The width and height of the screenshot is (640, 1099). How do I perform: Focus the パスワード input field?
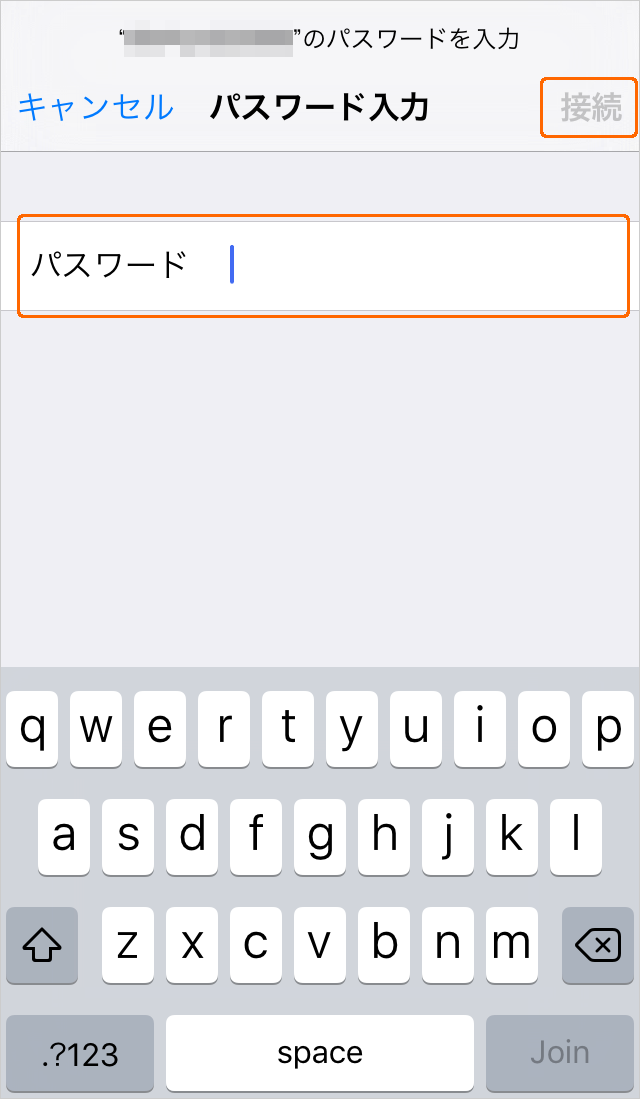click(320, 266)
